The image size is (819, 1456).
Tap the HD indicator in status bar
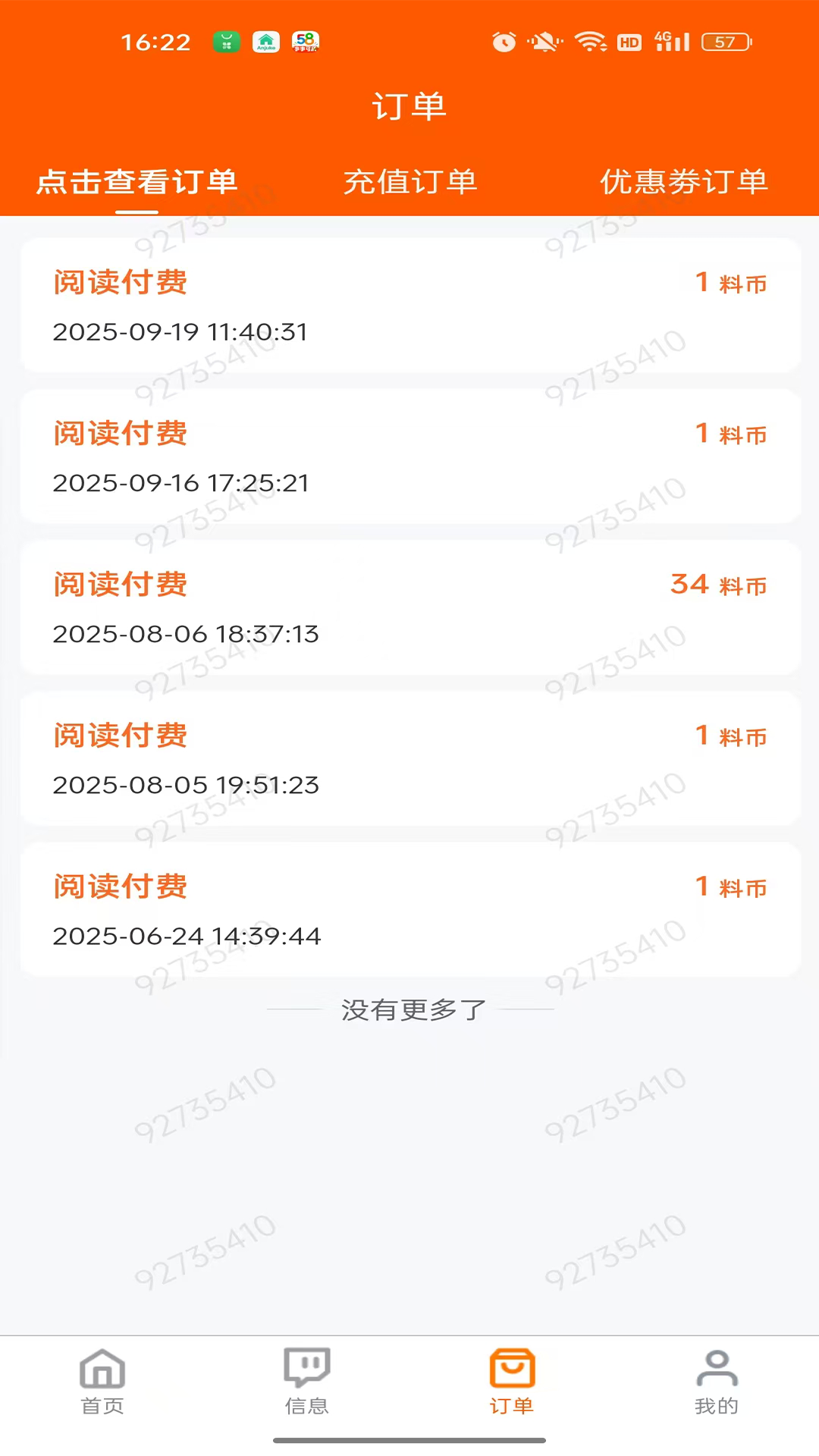click(628, 42)
